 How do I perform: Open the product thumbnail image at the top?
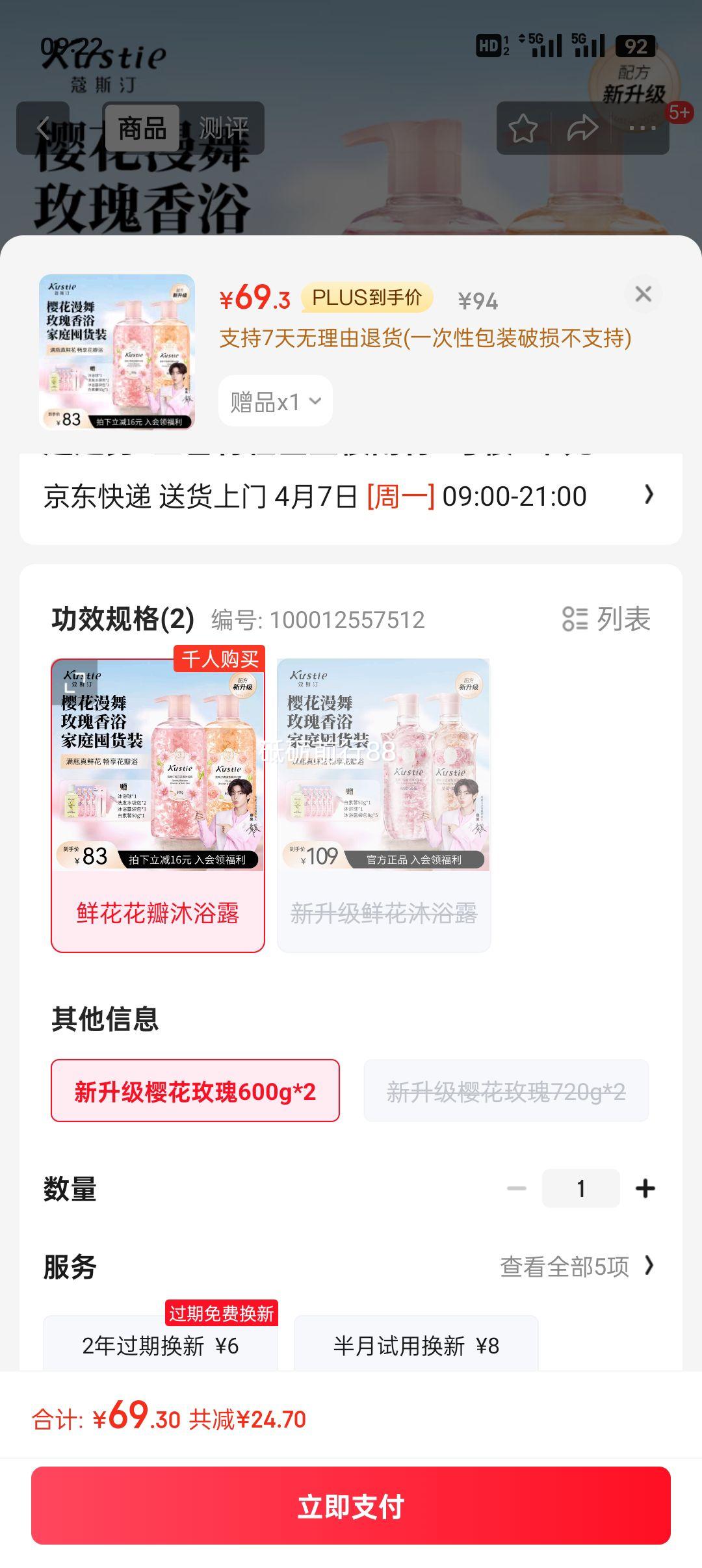117,352
